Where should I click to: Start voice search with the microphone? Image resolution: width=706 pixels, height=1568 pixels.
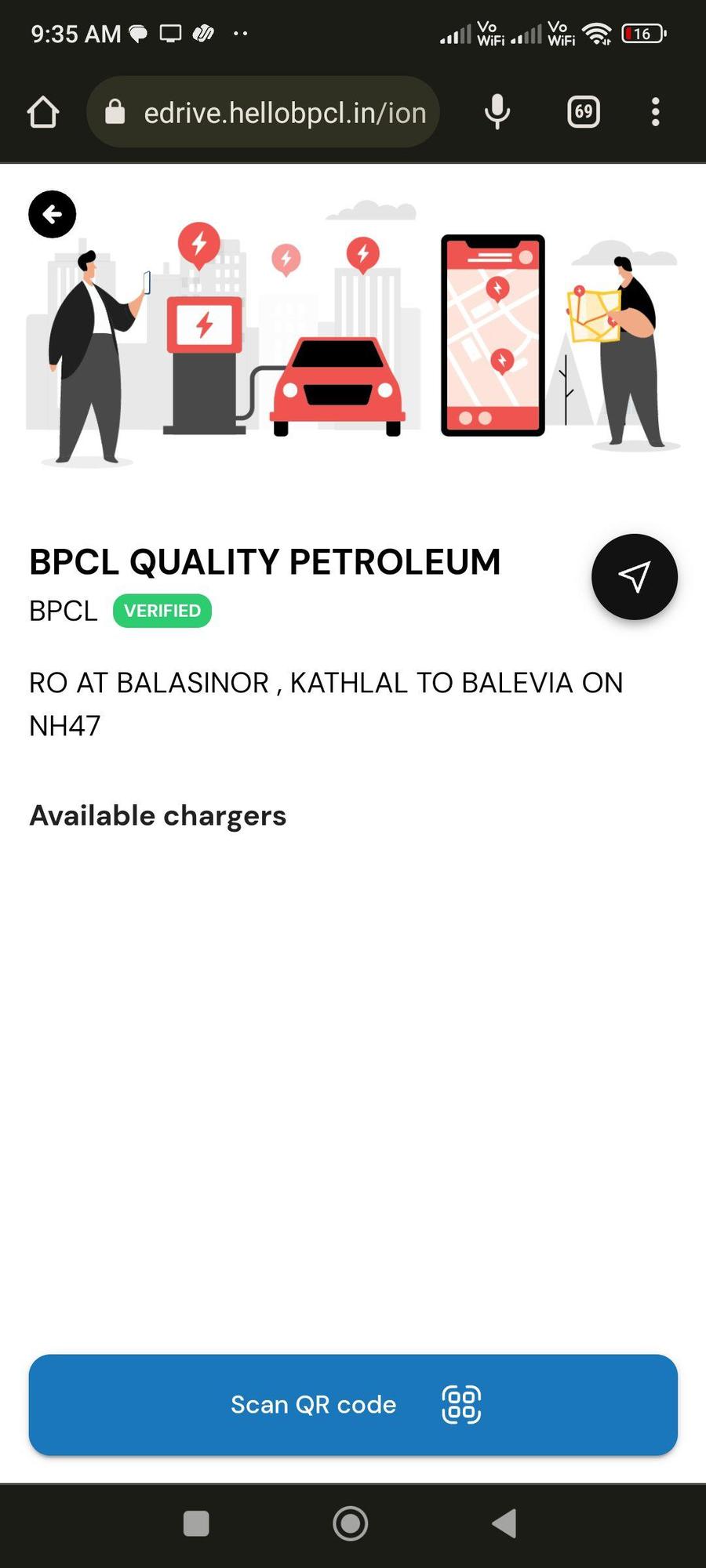[497, 112]
